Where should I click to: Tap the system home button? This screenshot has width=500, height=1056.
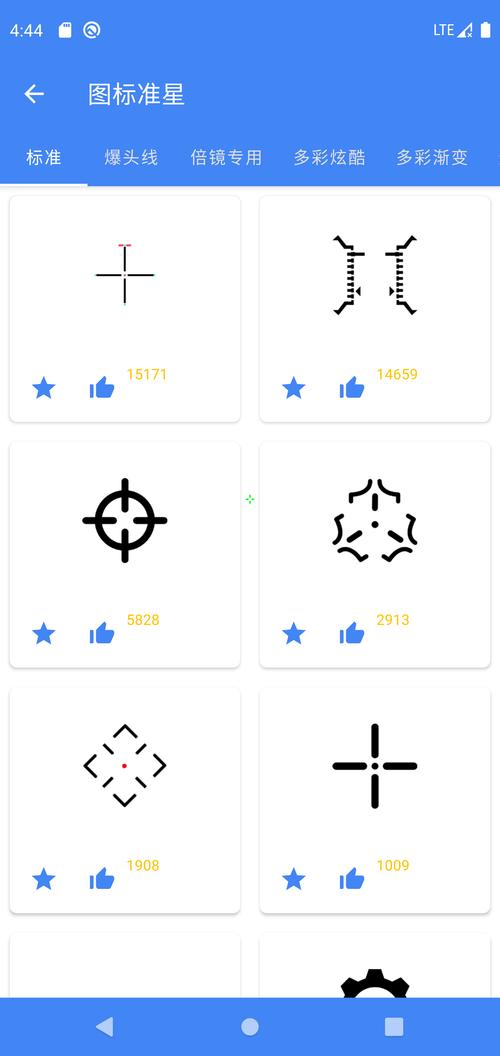click(250, 1026)
